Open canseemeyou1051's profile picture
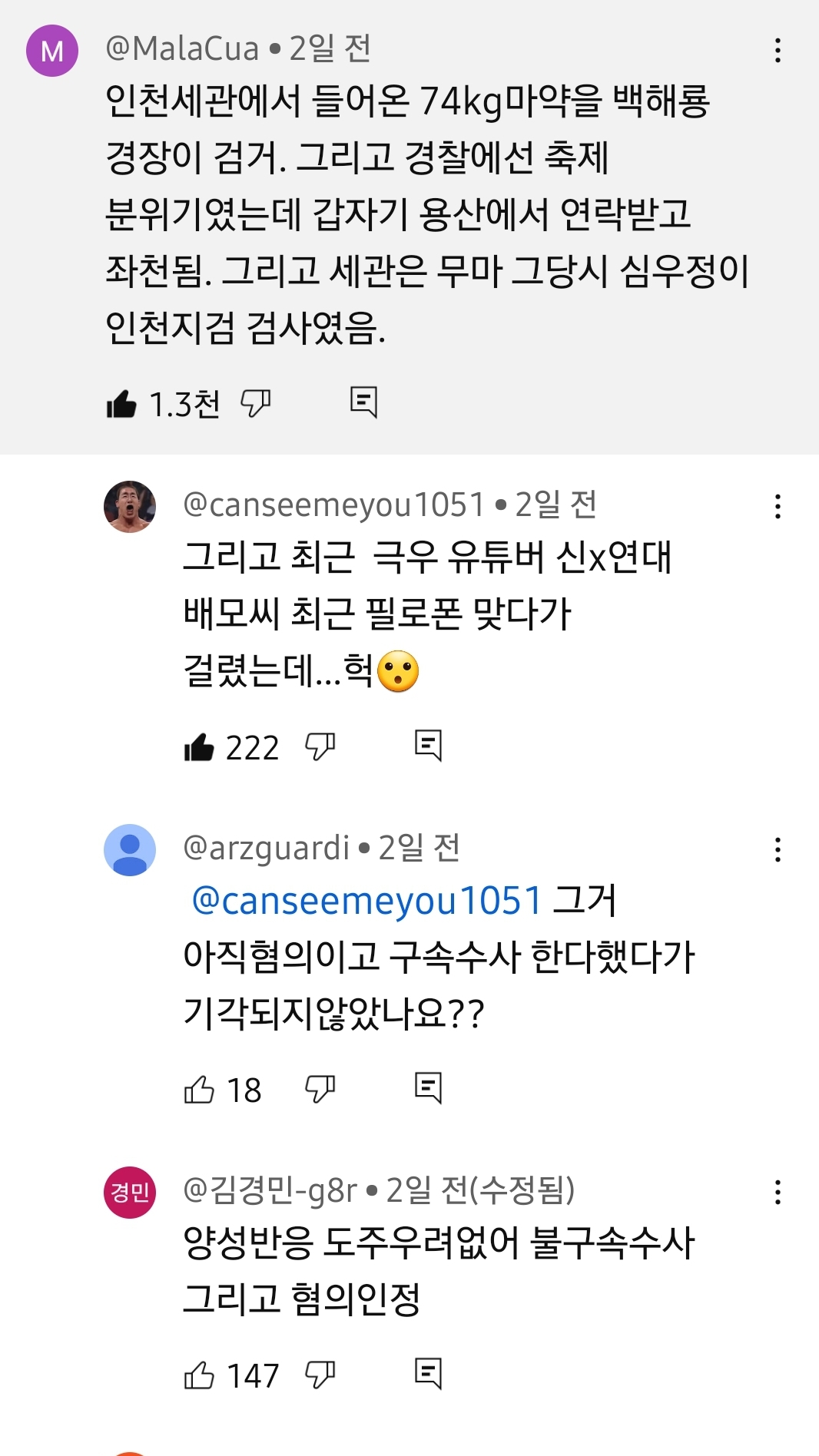This screenshot has width=819, height=1456. pyautogui.click(x=130, y=507)
